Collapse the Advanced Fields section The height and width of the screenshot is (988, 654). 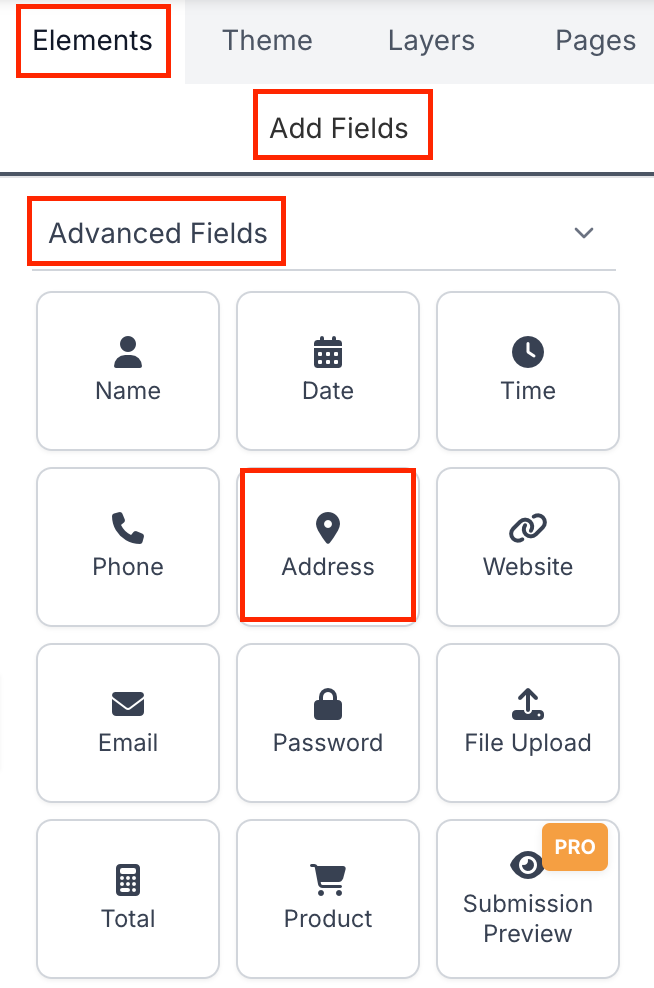(x=584, y=233)
